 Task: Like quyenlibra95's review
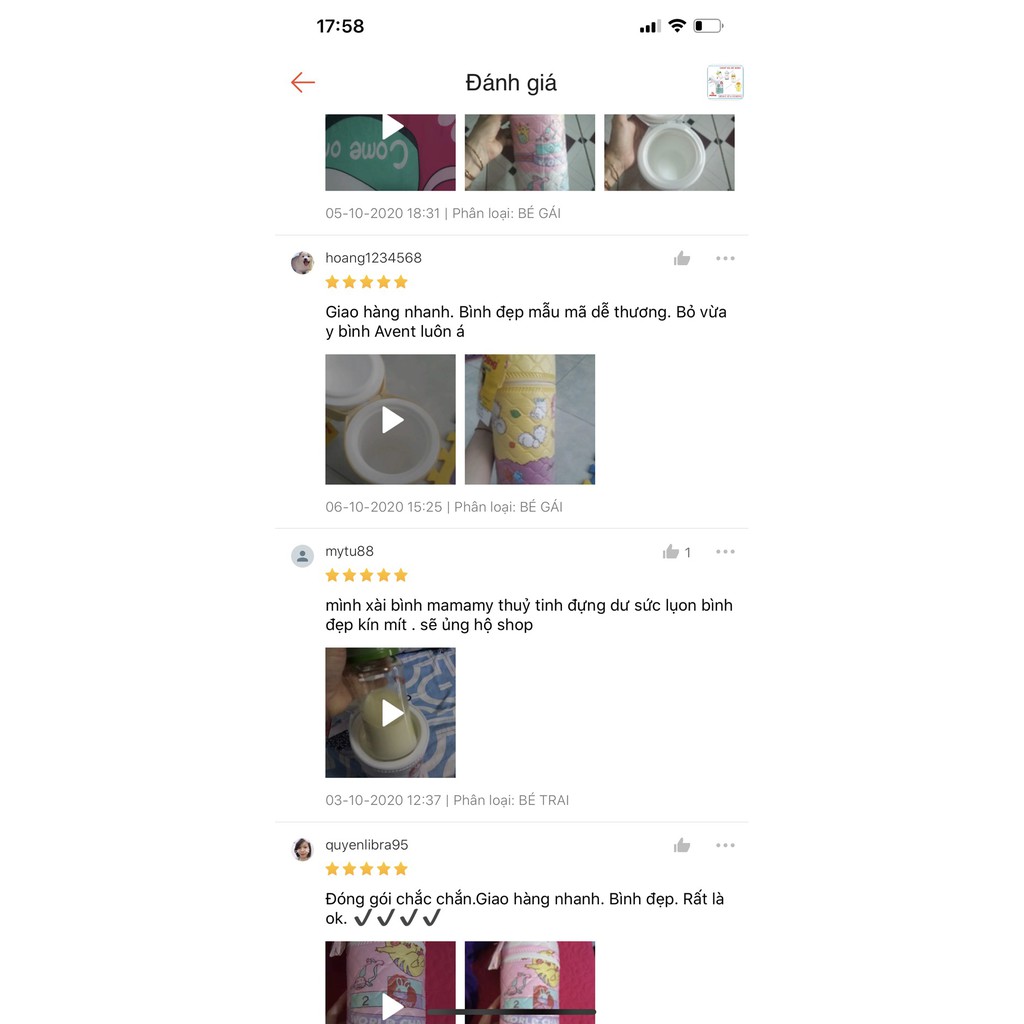click(x=682, y=846)
